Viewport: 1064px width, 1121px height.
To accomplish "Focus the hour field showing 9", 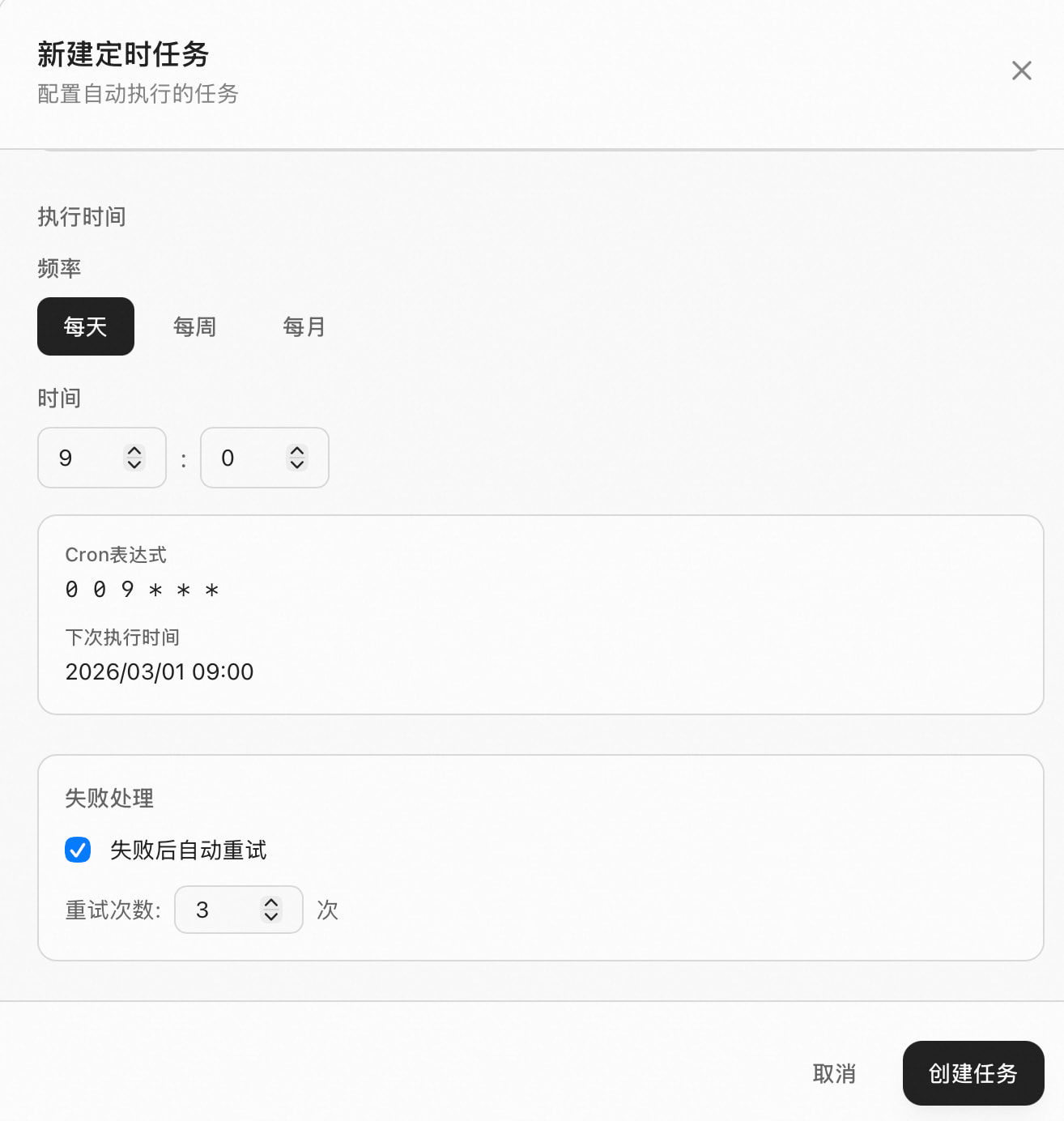I will pos(85,458).
